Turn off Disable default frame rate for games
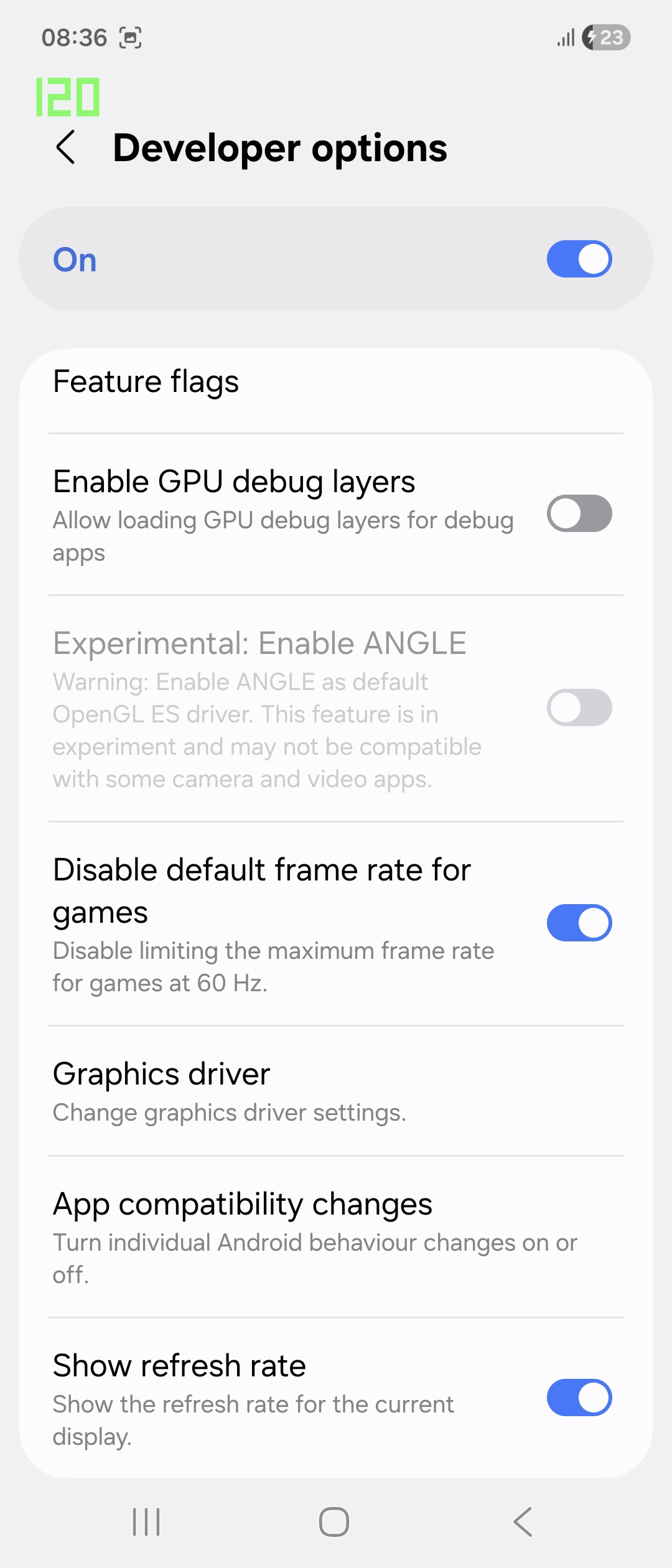This screenshot has width=672, height=1568. click(579, 923)
